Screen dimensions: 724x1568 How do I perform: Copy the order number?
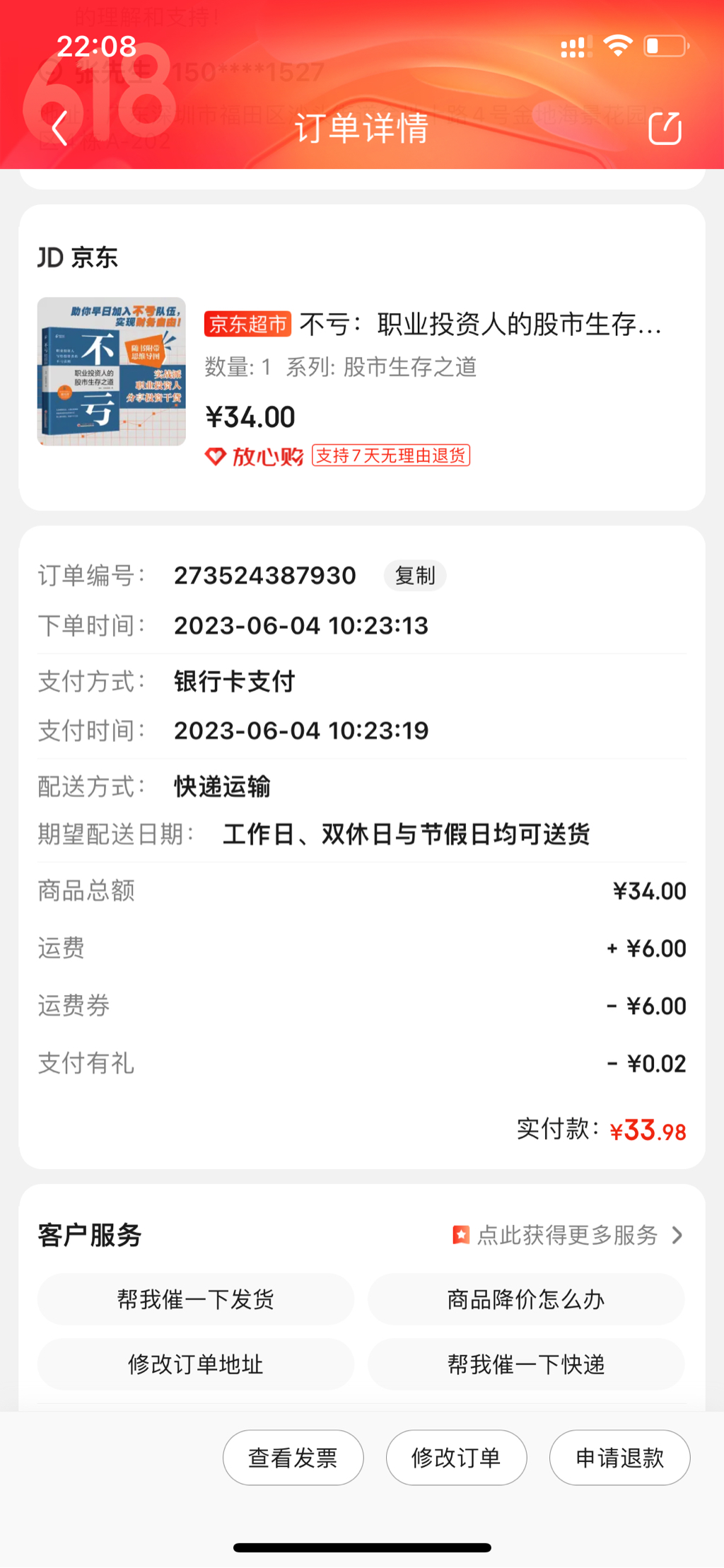415,576
